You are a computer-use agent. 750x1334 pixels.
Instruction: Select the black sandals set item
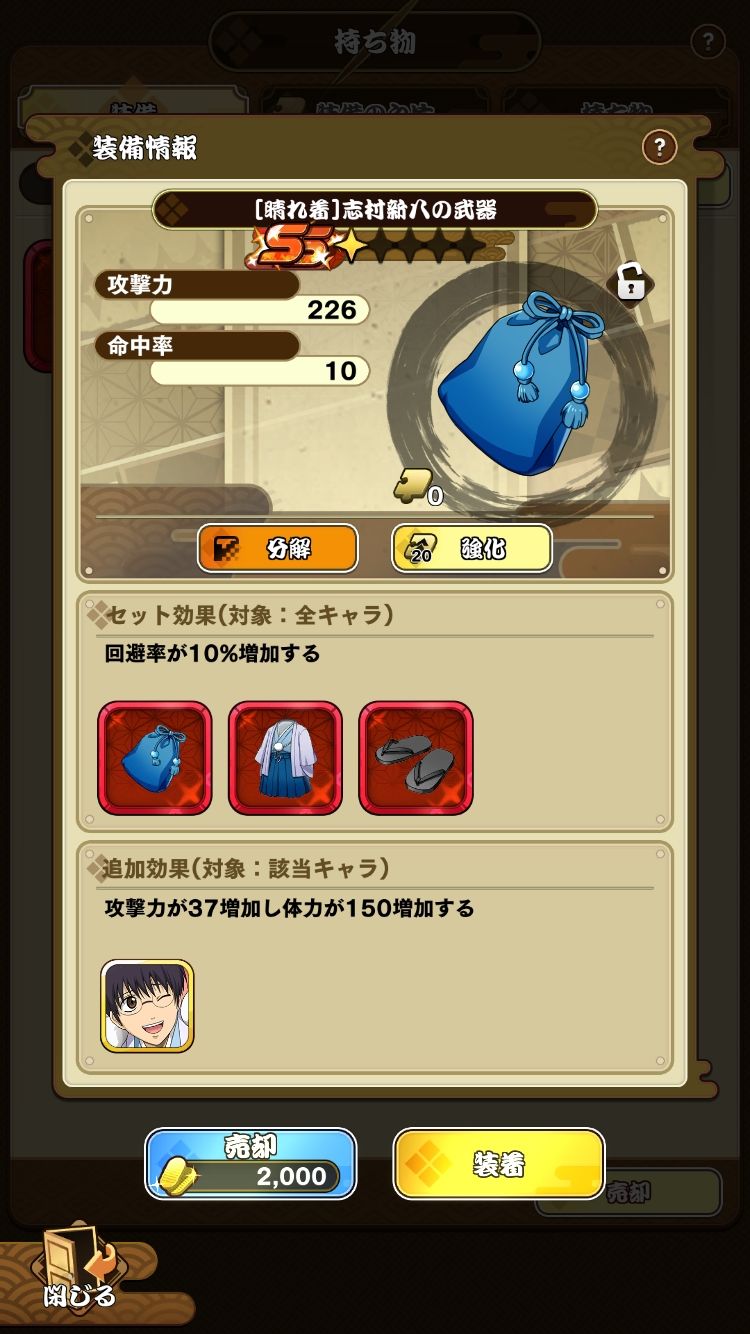click(415, 757)
